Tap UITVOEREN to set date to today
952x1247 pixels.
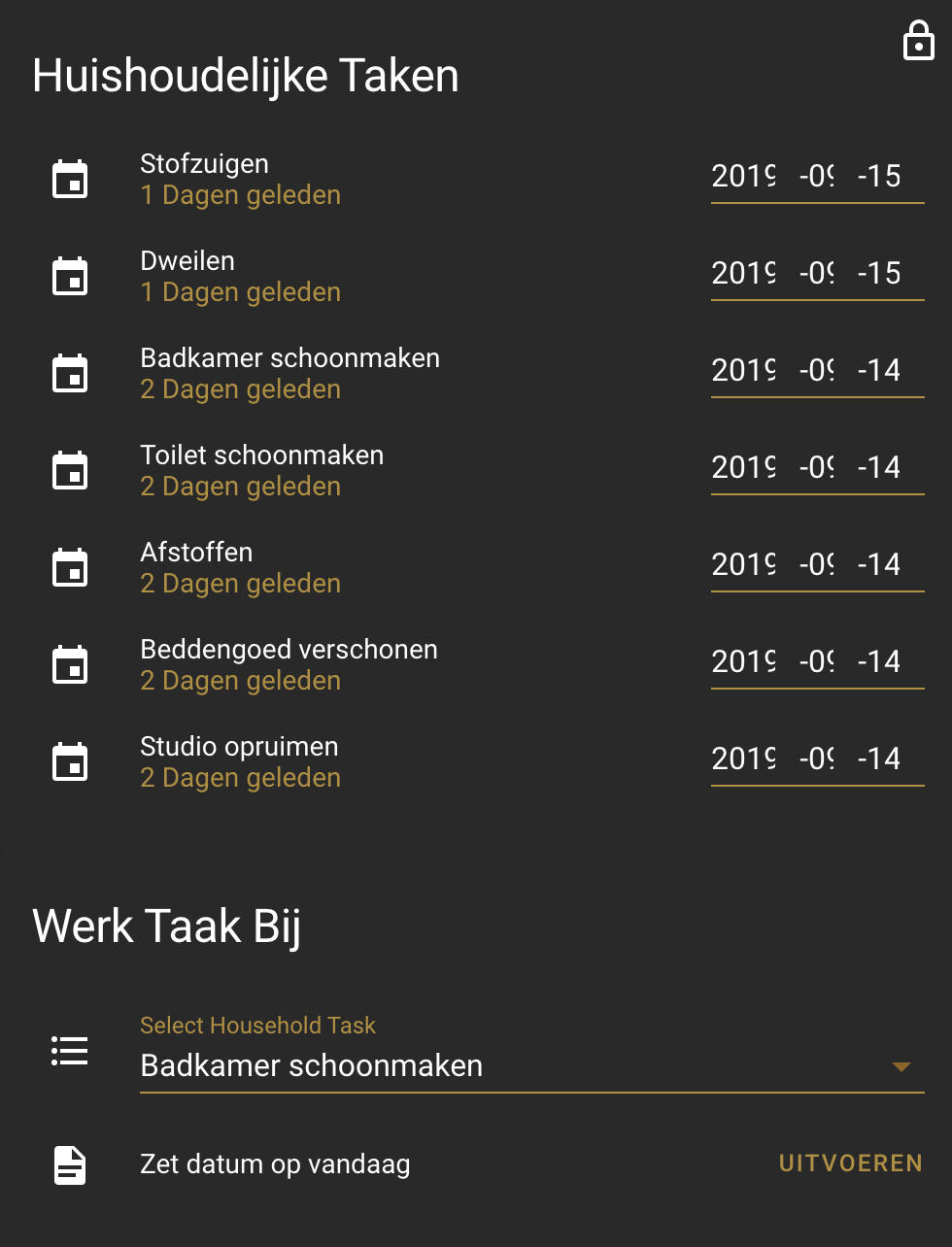tap(850, 1163)
